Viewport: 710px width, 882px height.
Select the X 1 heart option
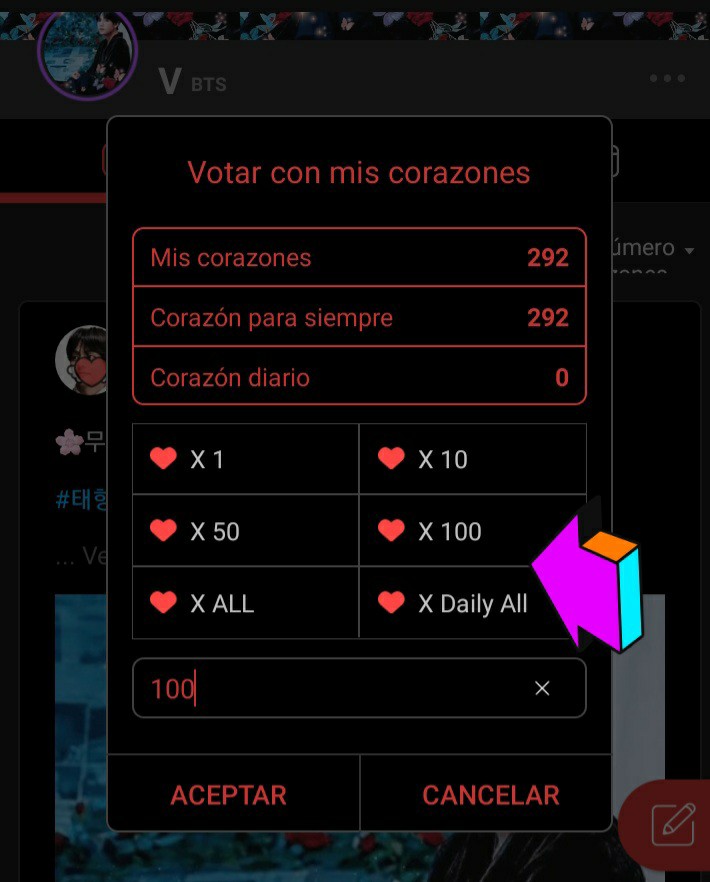245,459
